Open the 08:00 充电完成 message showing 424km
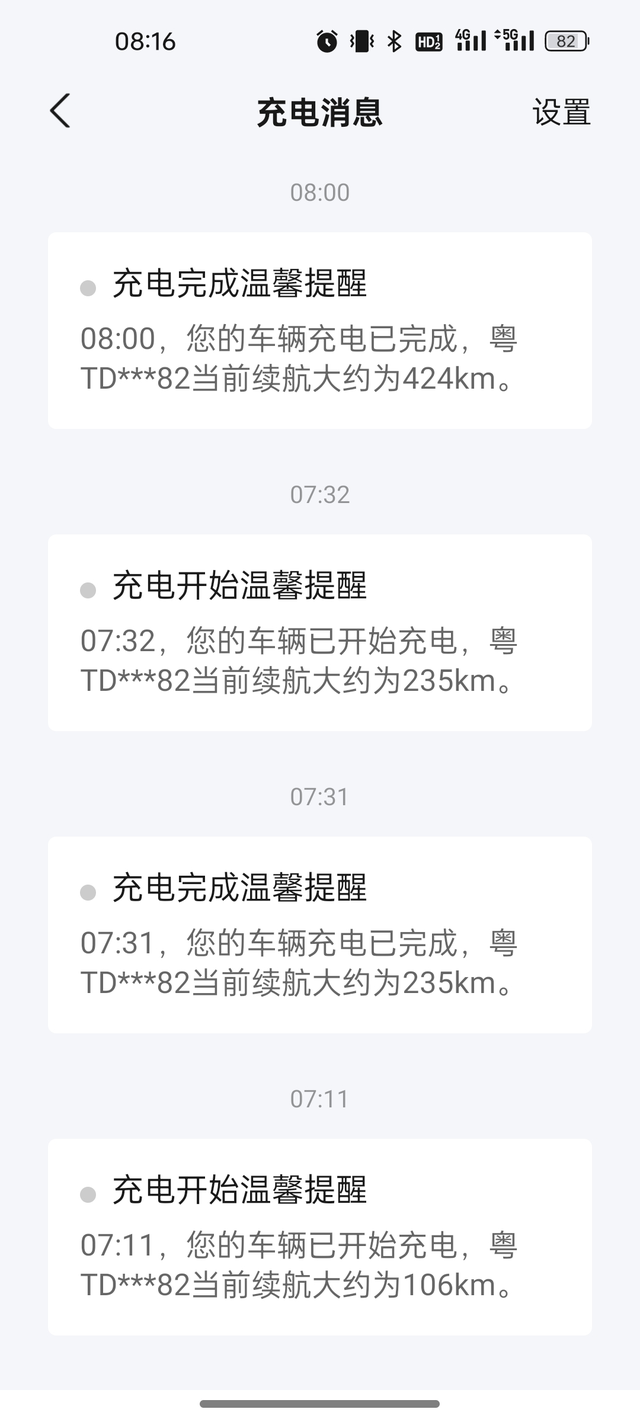The image size is (640, 1422). (x=320, y=331)
